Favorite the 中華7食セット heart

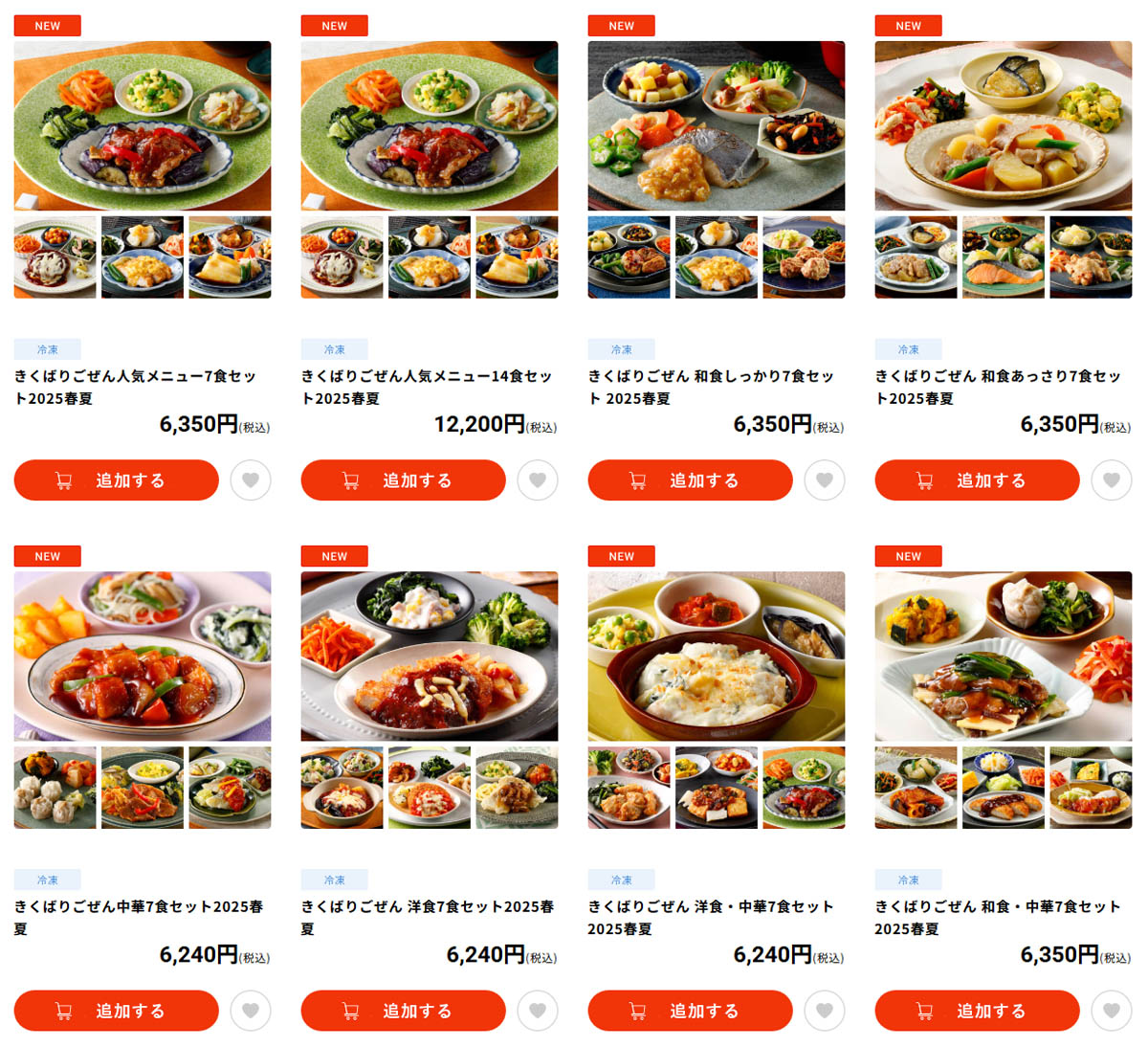(x=251, y=1011)
